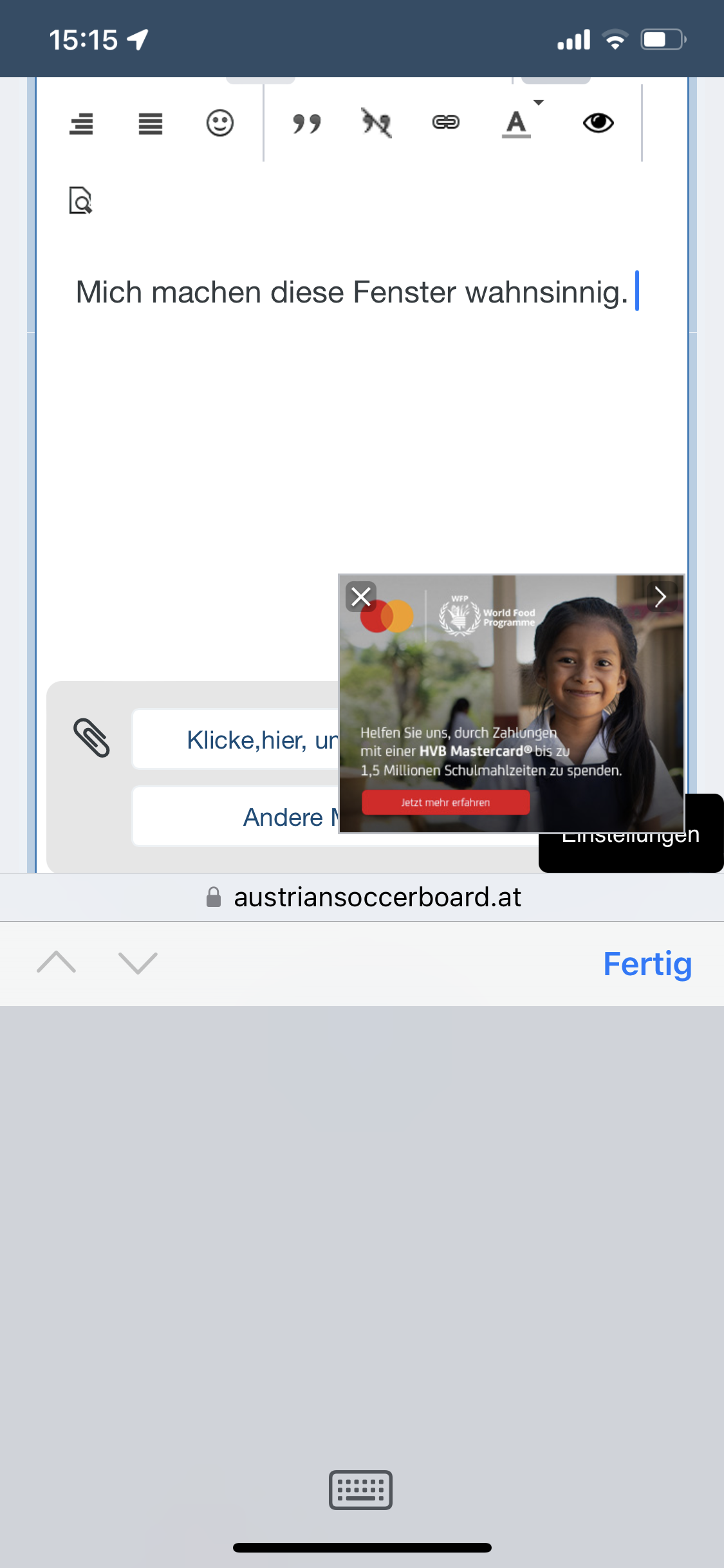This screenshot has height=1568, width=724.
Task: Preview the post with document icon
Action: pos(81,200)
